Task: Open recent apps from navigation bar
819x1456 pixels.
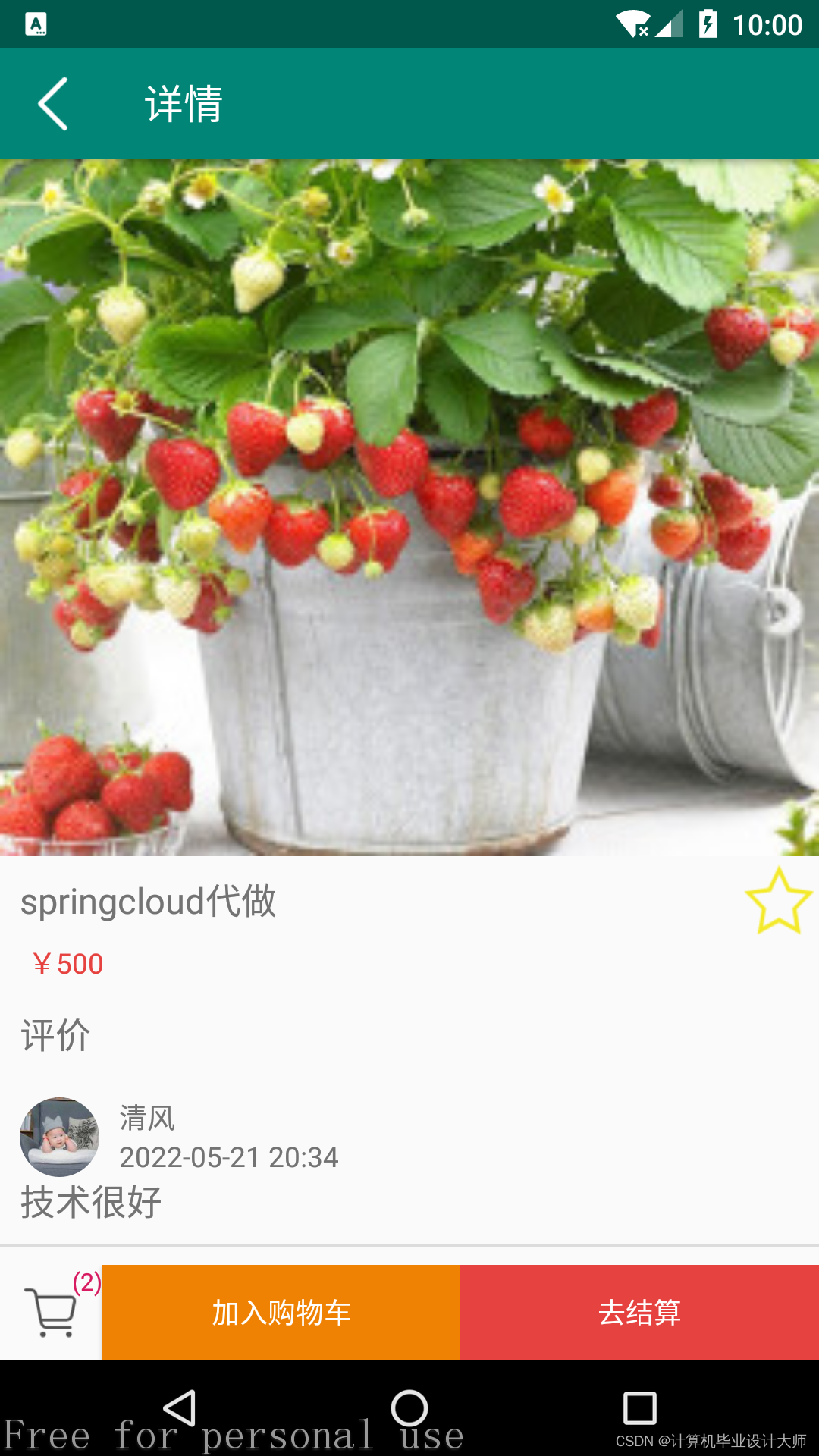Action: click(x=639, y=1409)
